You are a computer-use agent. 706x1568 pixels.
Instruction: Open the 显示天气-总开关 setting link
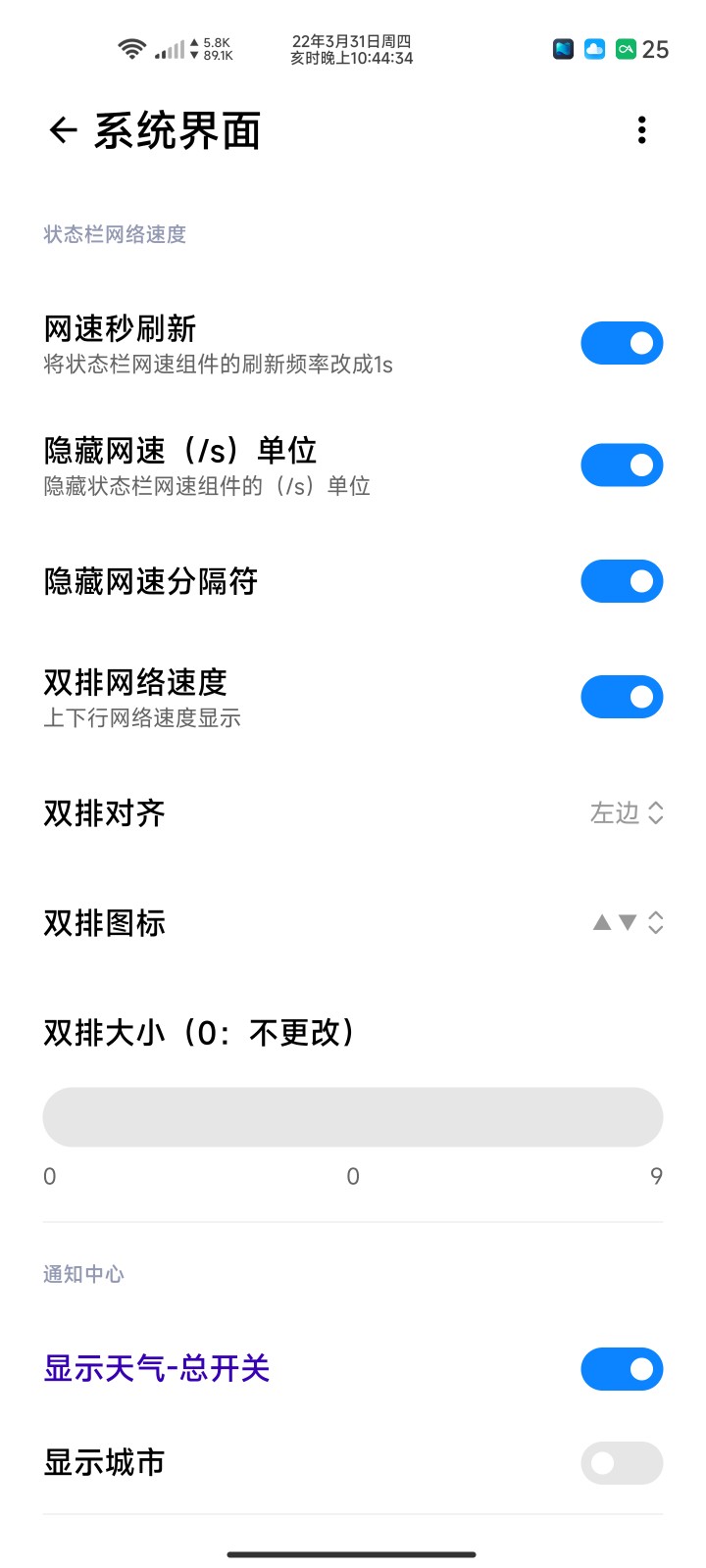point(157,1368)
